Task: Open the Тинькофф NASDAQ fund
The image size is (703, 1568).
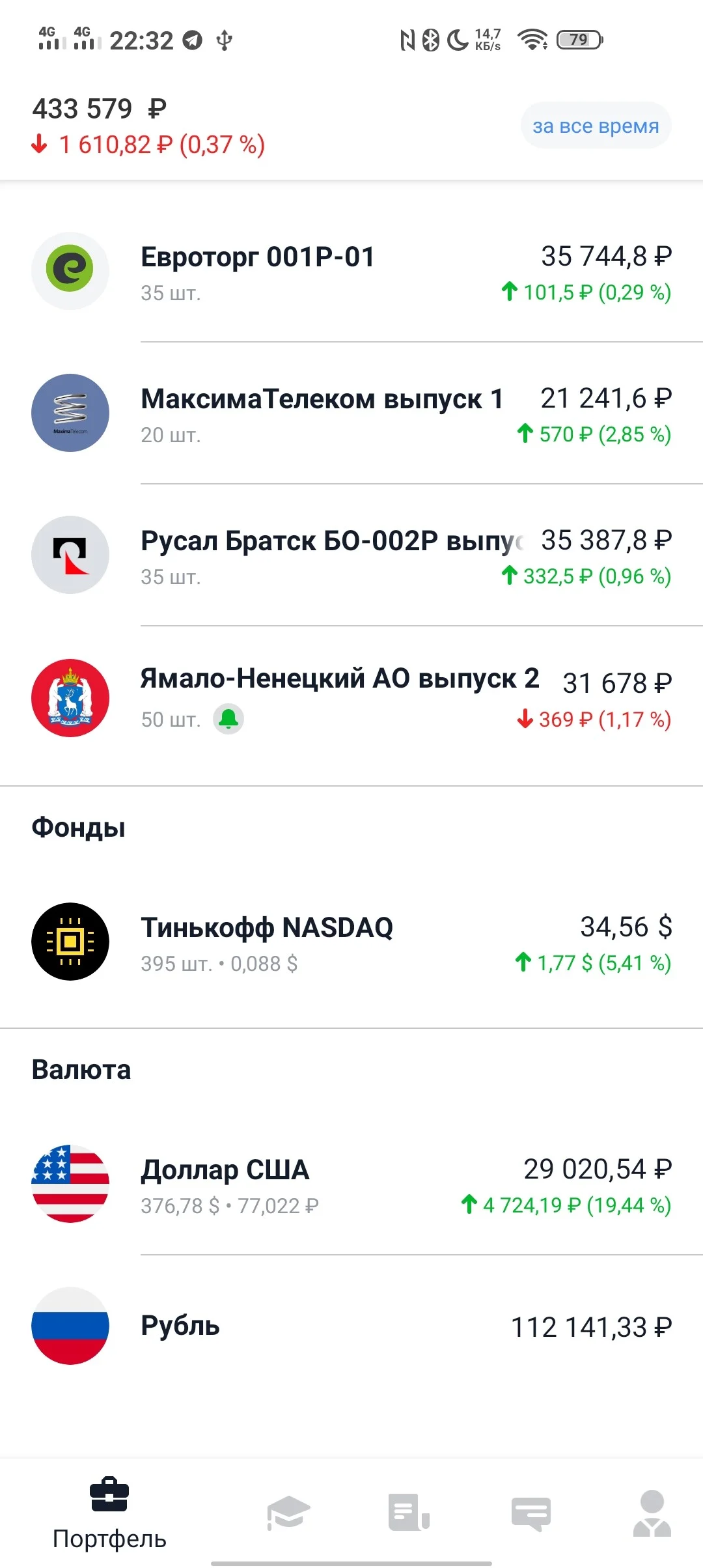Action: click(351, 942)
